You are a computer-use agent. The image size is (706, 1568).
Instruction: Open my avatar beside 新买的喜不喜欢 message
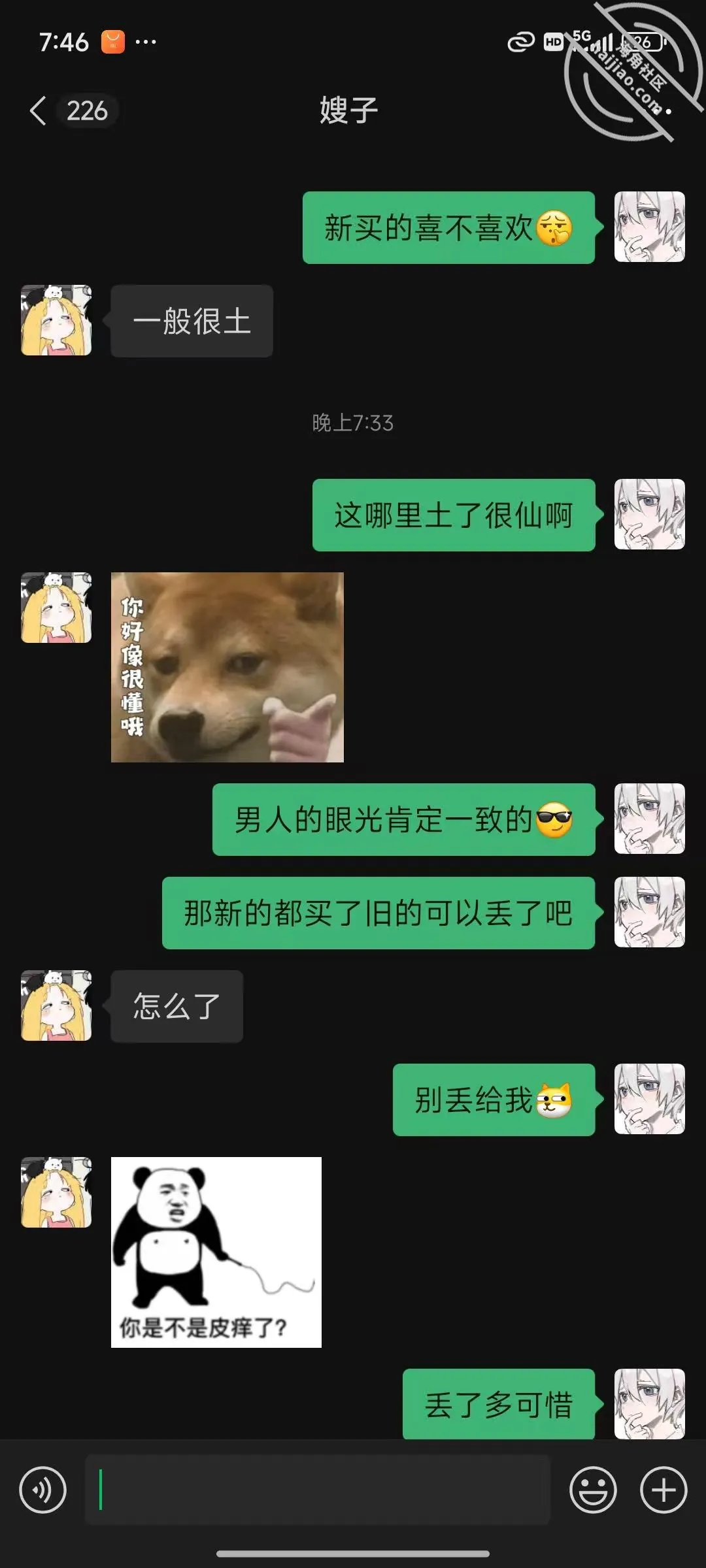coord(649,227)
